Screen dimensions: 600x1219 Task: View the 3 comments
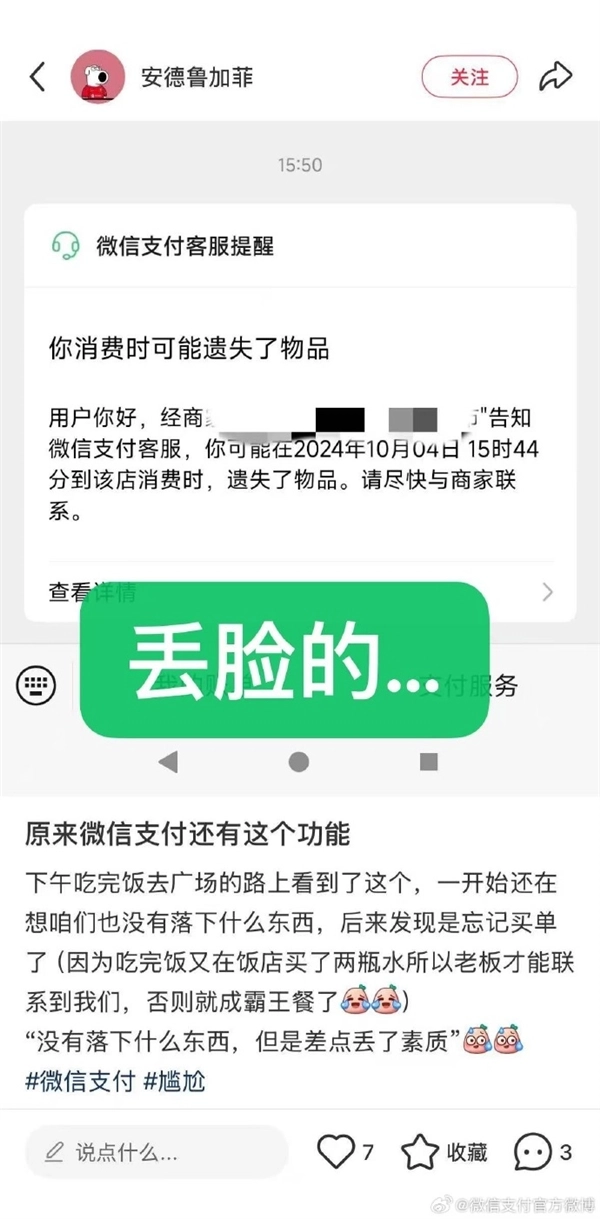coord(542,1152)
